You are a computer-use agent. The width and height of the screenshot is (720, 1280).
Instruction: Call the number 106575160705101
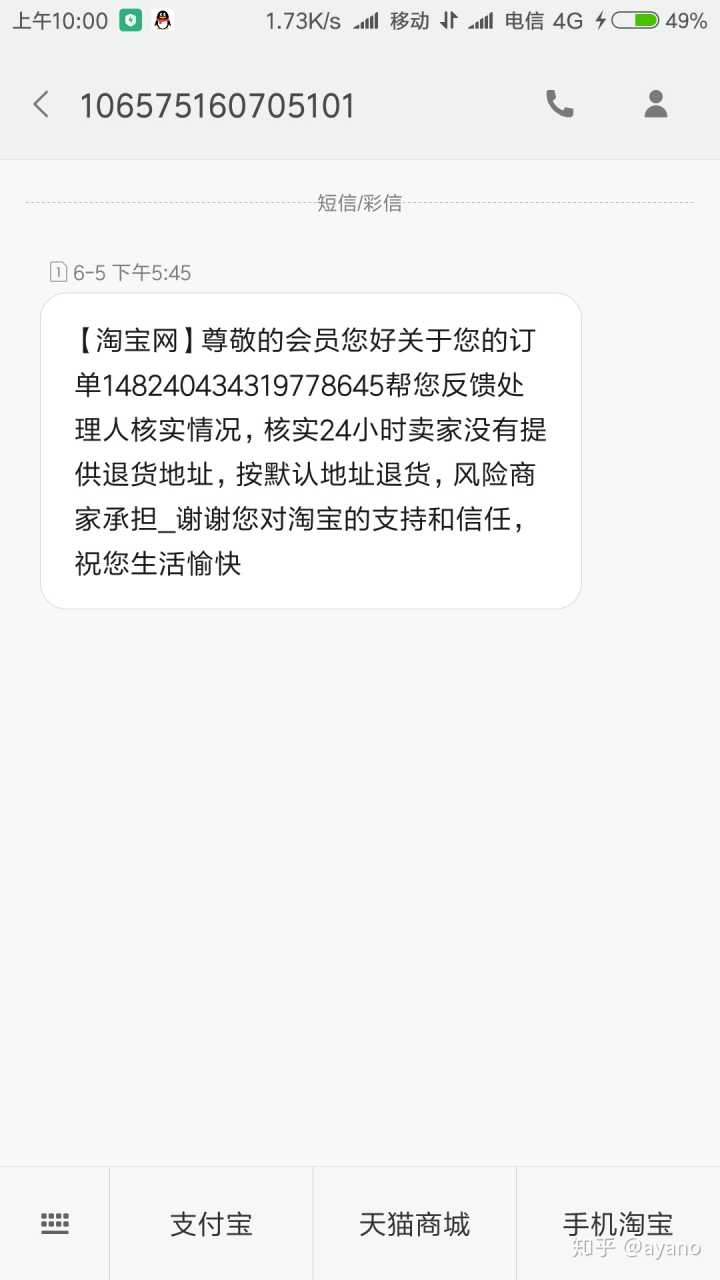[559, 104]
